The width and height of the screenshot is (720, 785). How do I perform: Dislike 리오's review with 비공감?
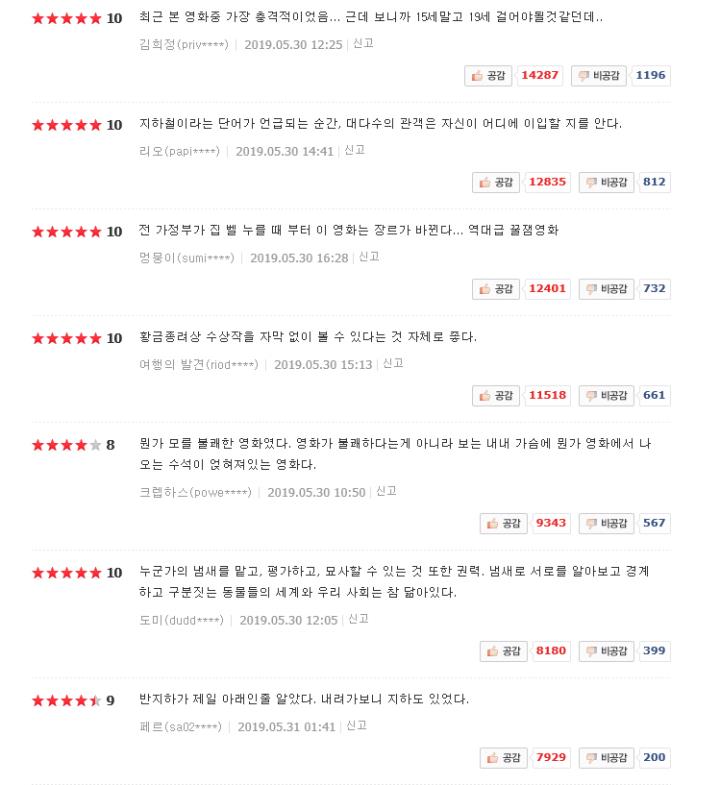coord(606,182)
